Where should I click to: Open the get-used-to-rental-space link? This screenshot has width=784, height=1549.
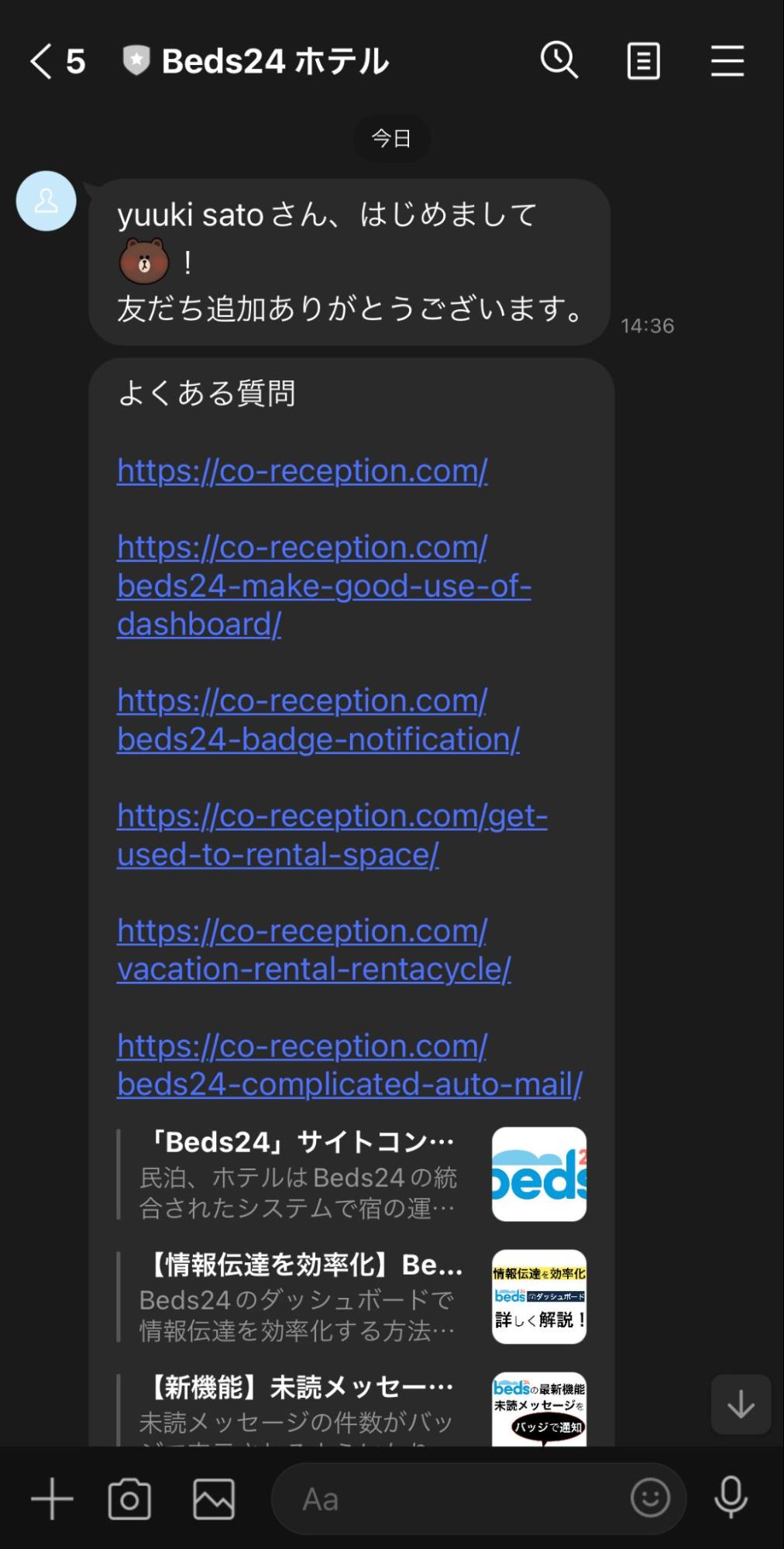pyautogui.click(x=332, y=835)
